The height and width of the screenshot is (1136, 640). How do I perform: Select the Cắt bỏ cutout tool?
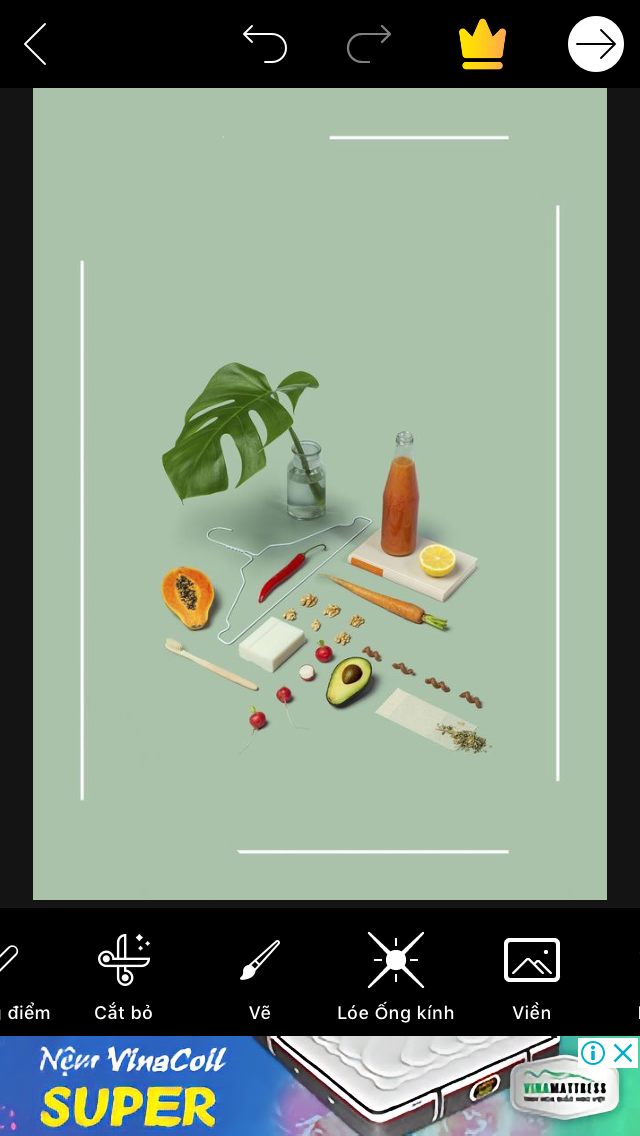coord(124,976)
